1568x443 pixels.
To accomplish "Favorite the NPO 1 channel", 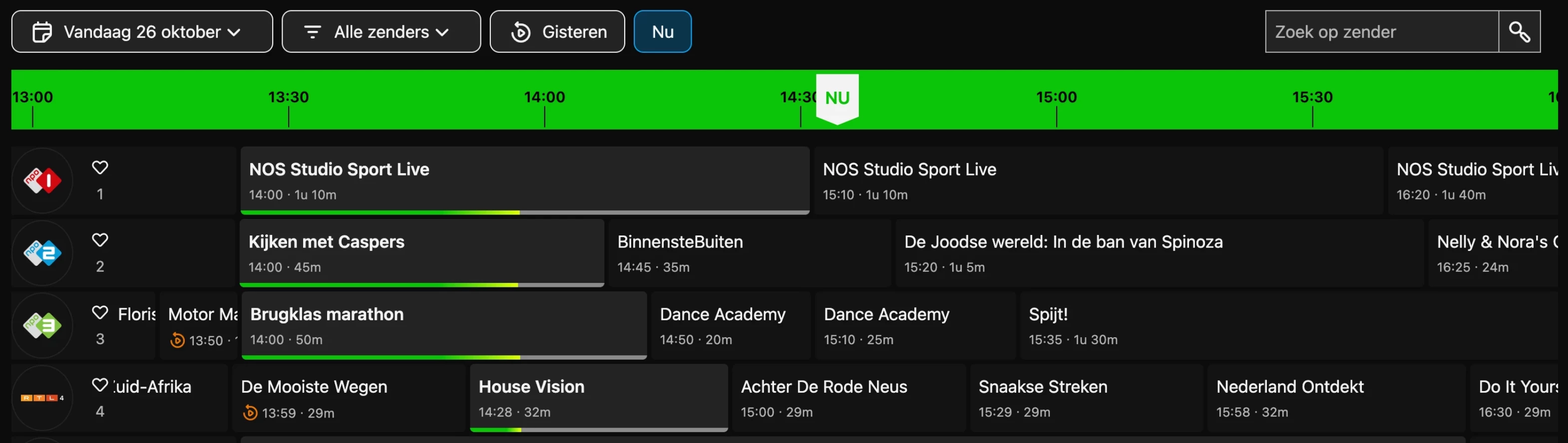I will (x=100, y=167).
